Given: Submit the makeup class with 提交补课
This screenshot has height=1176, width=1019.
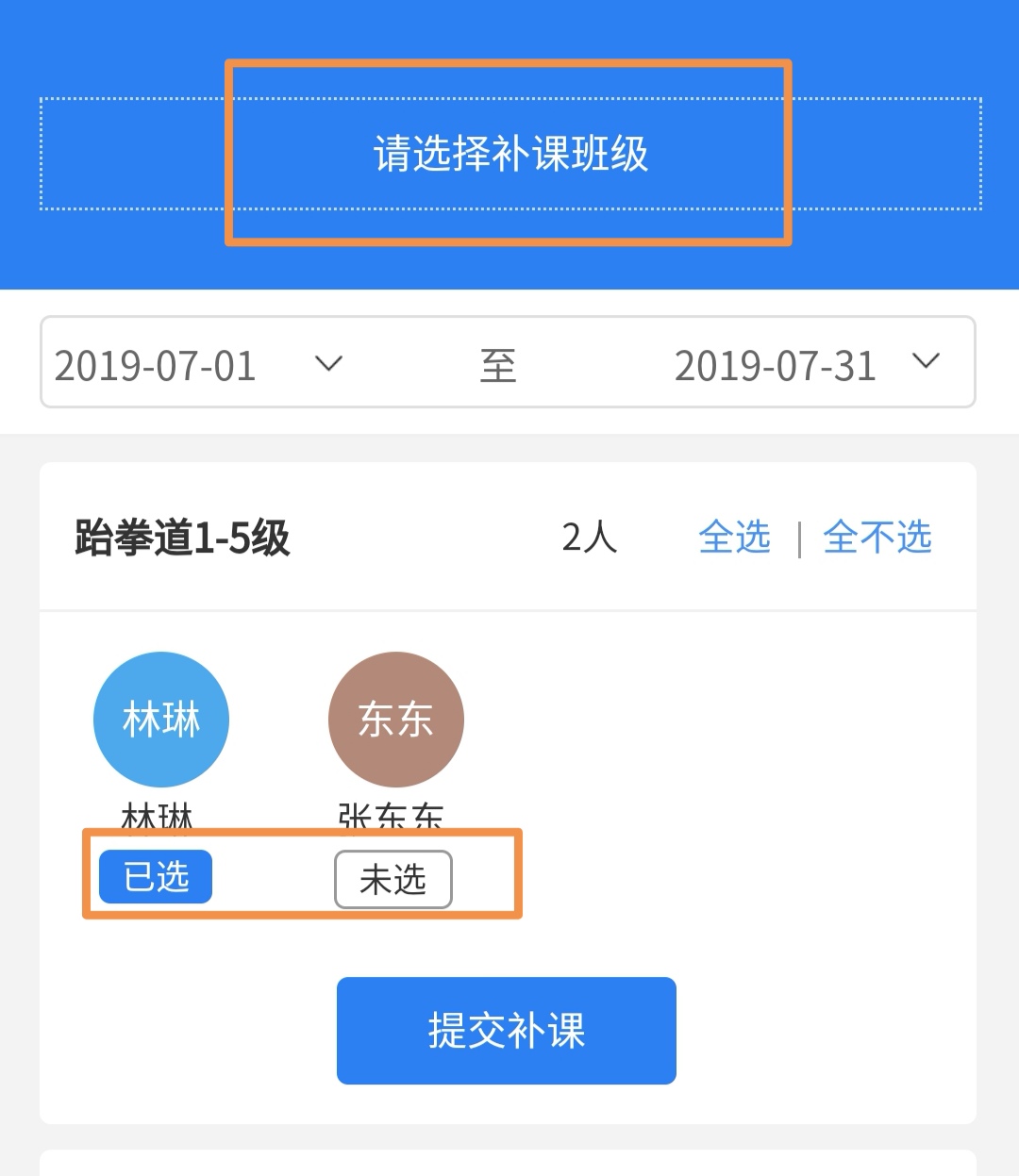Looking at the screenshot, I should coord(507,1031).
